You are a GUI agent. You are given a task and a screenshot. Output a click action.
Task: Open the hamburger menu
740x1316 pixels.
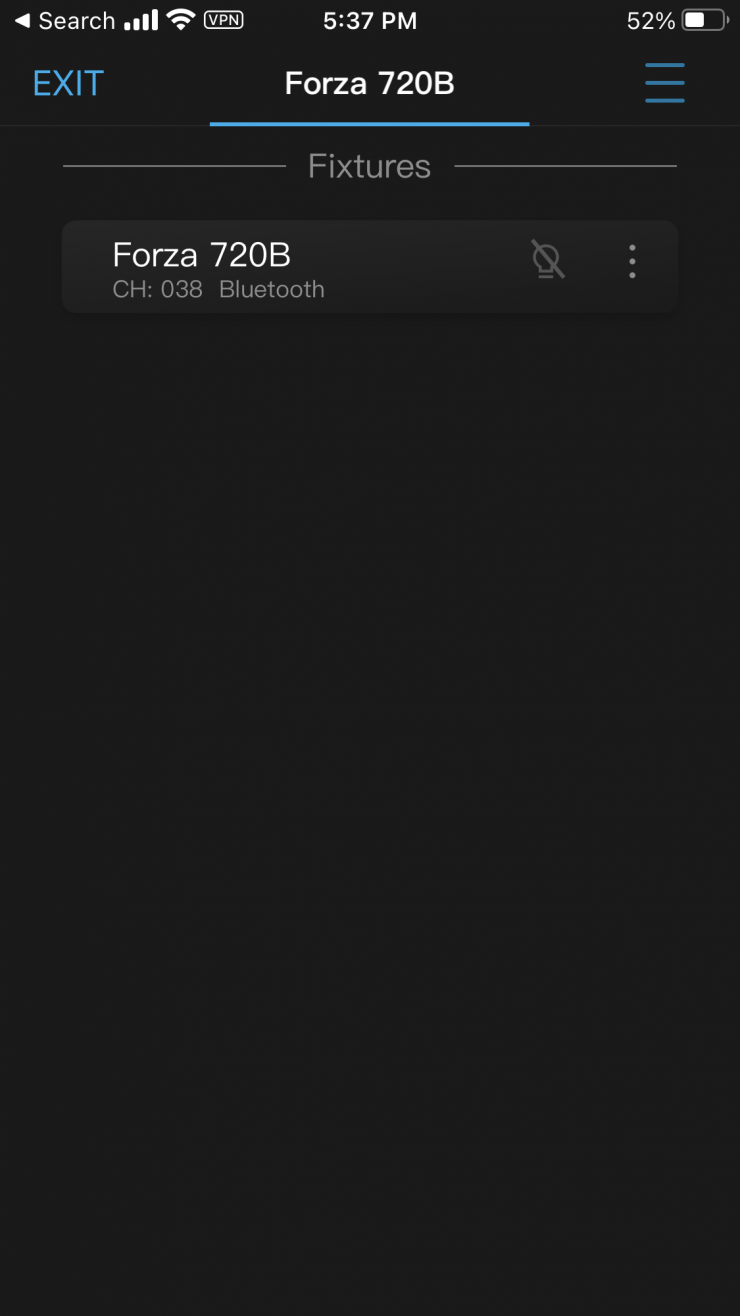[x=664, y=83]
